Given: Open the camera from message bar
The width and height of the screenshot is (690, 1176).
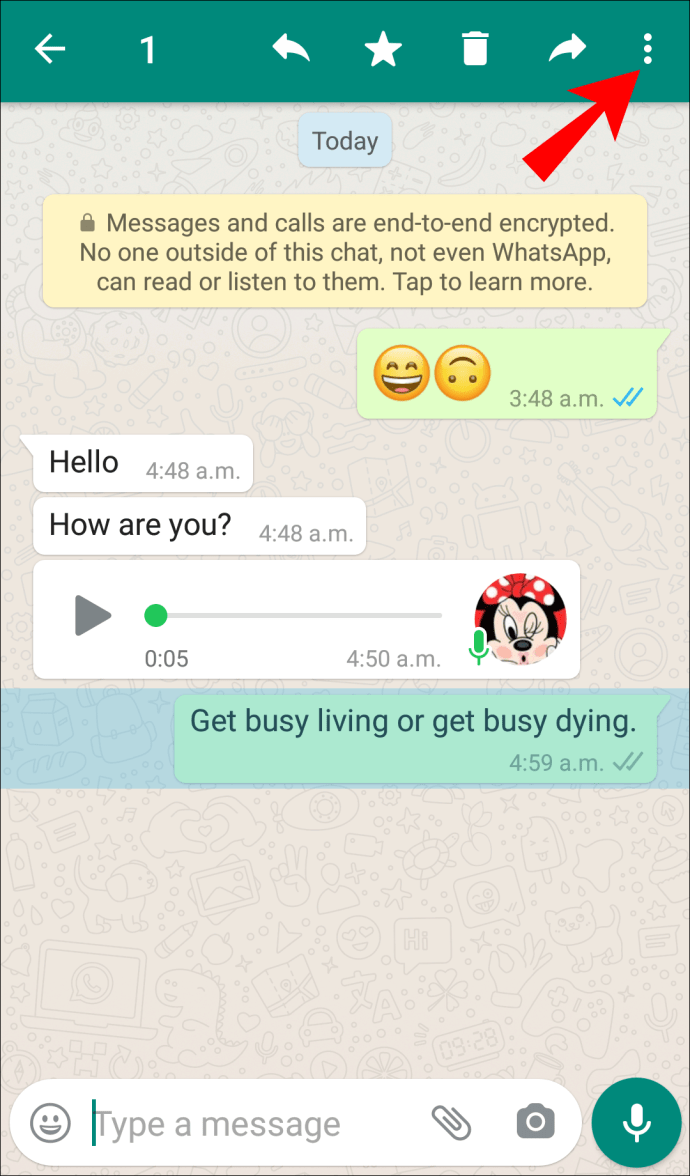Looking at the screenshot, I should [x=535, y=1125].
